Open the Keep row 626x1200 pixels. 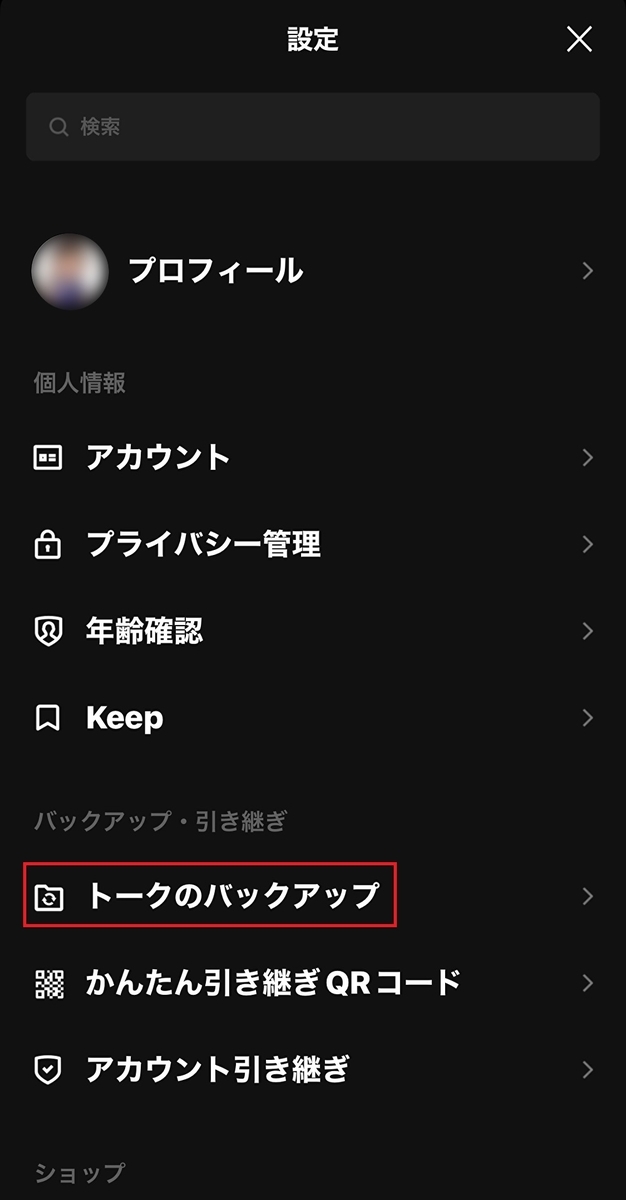[313, 718]
